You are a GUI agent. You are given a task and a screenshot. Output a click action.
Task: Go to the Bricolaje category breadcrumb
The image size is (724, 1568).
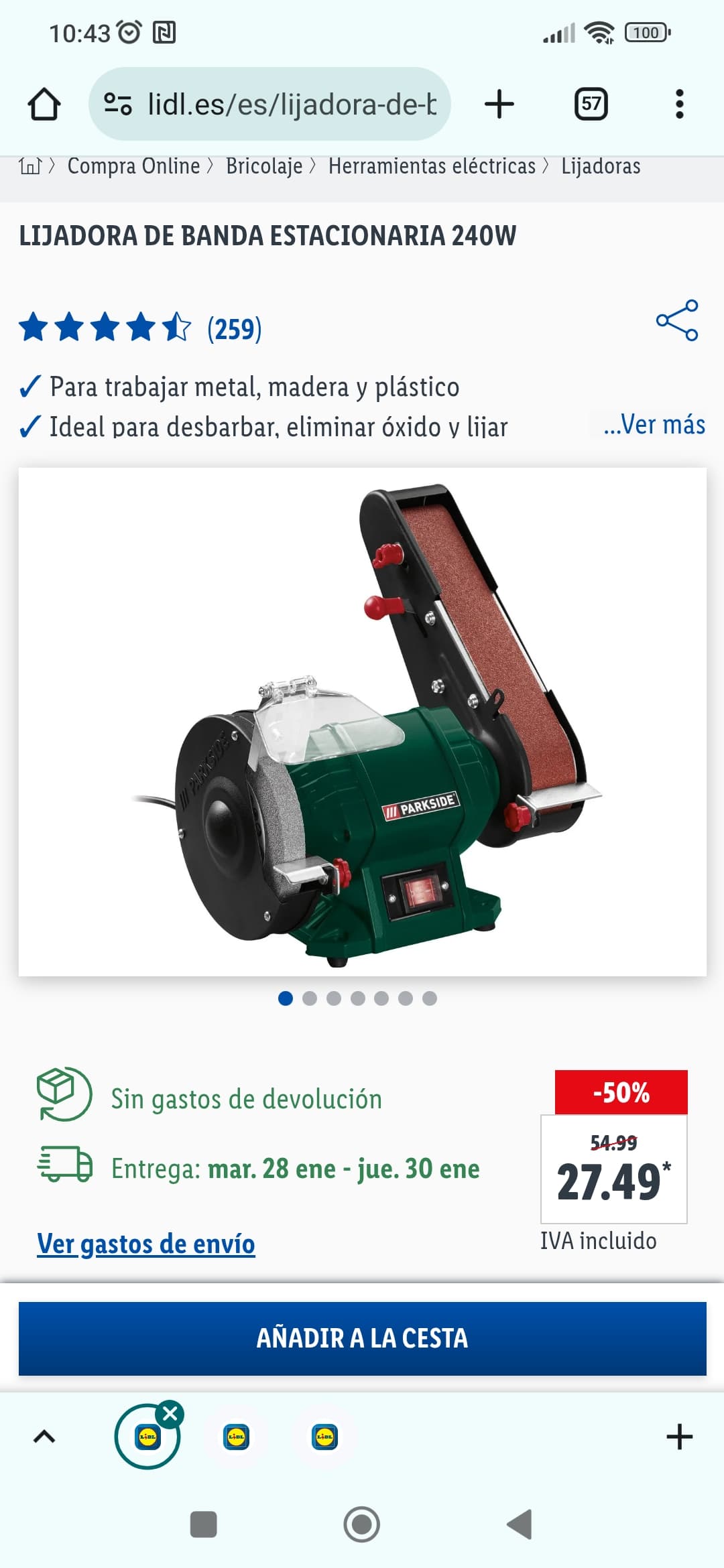click(264, 166)
